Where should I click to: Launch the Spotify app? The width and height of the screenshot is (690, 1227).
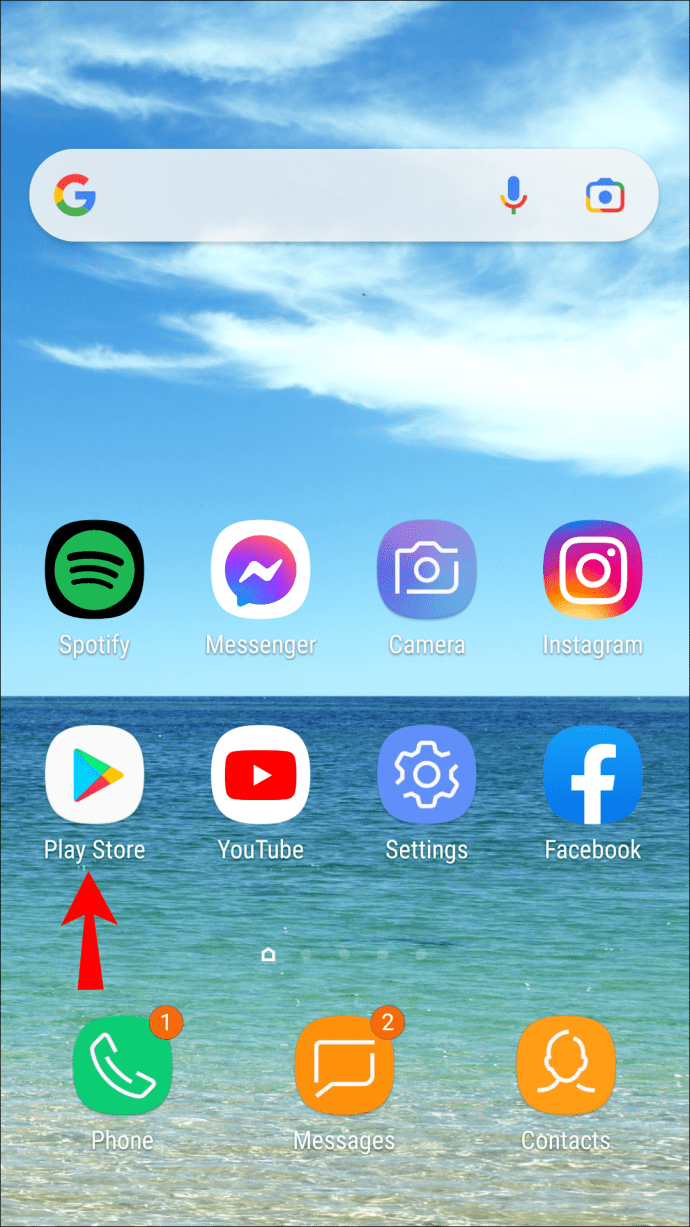click(x=95, y=570)
